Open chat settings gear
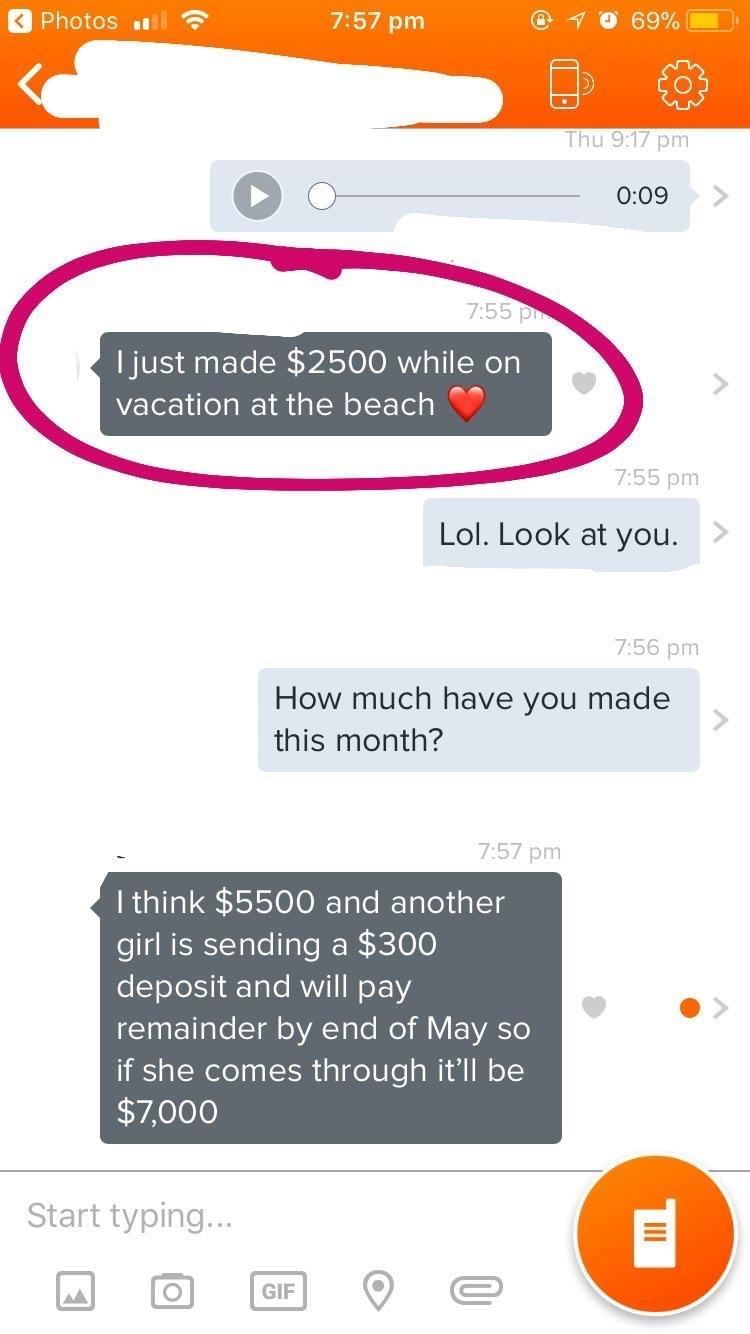 coord(683,85)
